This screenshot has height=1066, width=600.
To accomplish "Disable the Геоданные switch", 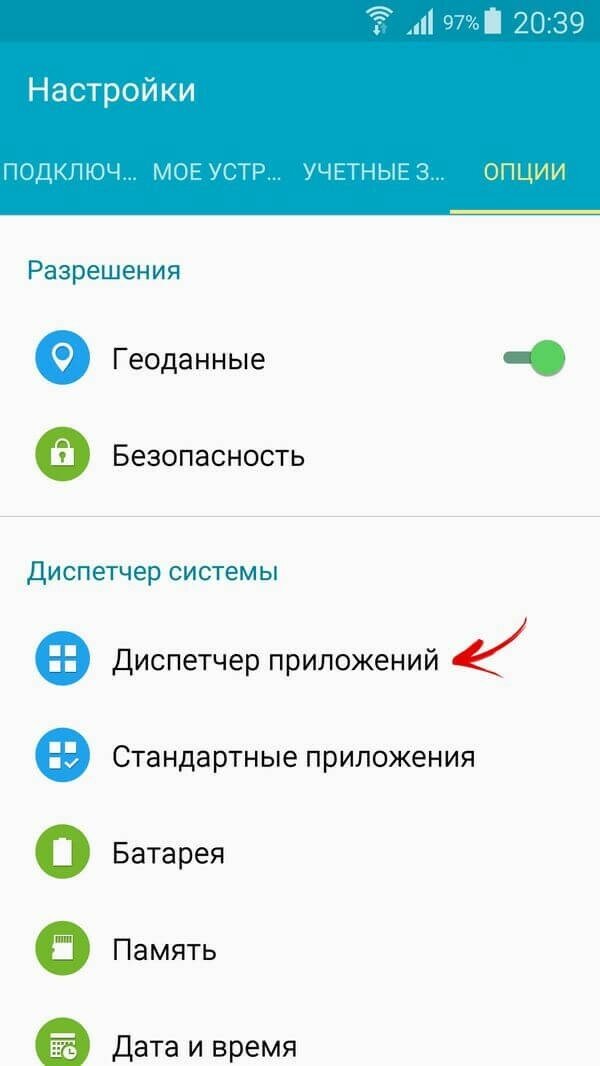I will tap(535, 358).
